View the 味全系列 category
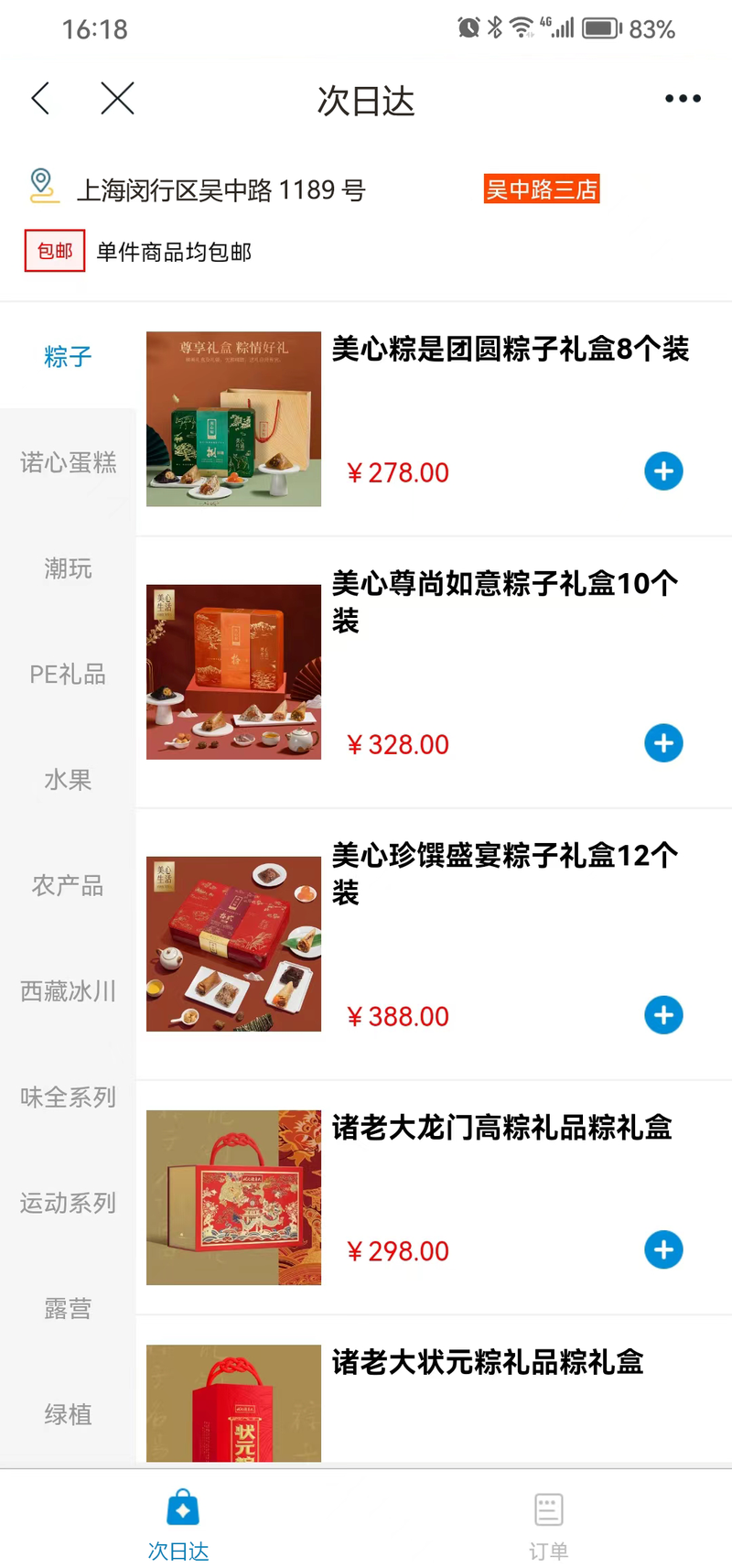The width and height of the screenshot is (732, 1568). click(x=68, y=1097)
